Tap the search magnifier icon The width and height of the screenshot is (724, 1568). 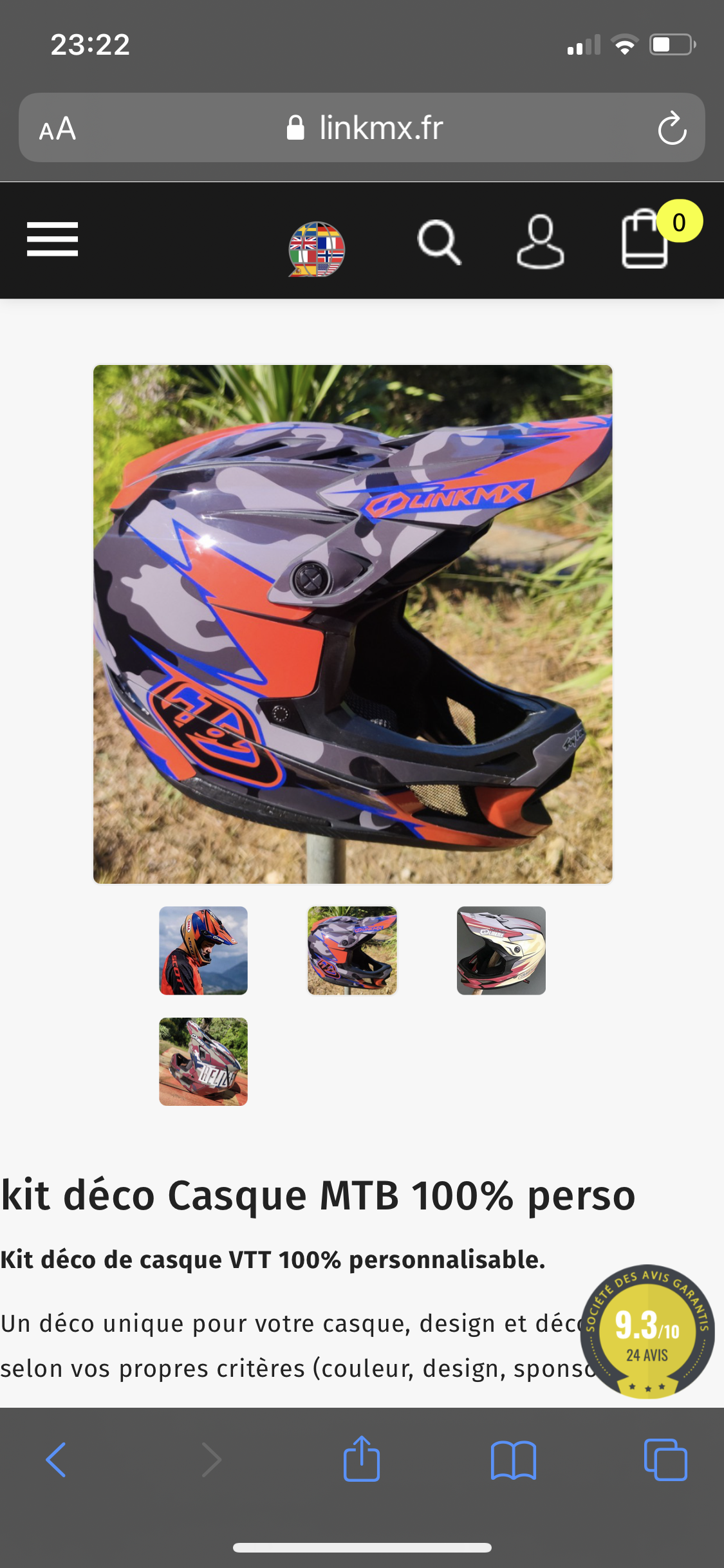439,242
